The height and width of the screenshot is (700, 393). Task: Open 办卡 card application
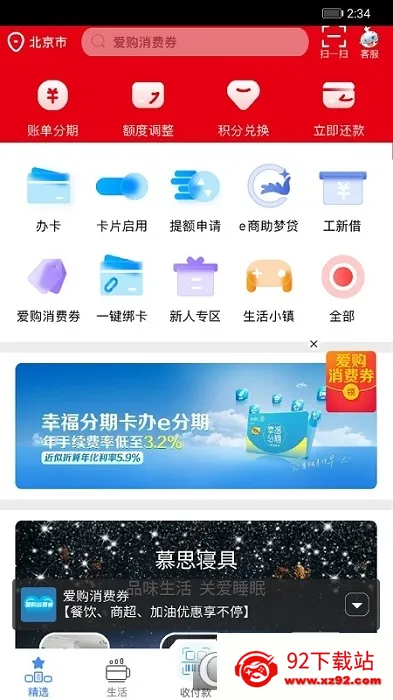(x=48, y=199)
